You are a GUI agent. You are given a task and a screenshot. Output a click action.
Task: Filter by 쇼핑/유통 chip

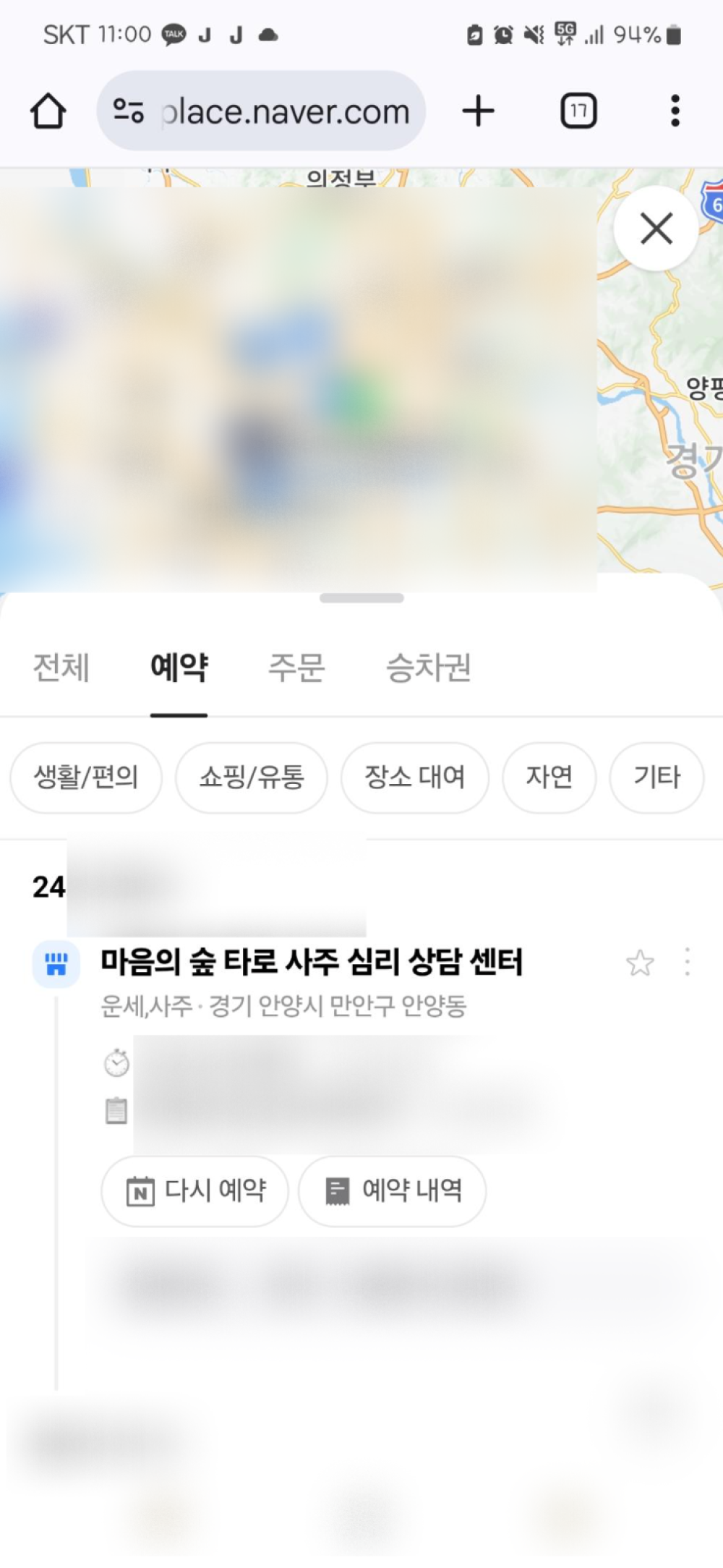click(252, 777)
